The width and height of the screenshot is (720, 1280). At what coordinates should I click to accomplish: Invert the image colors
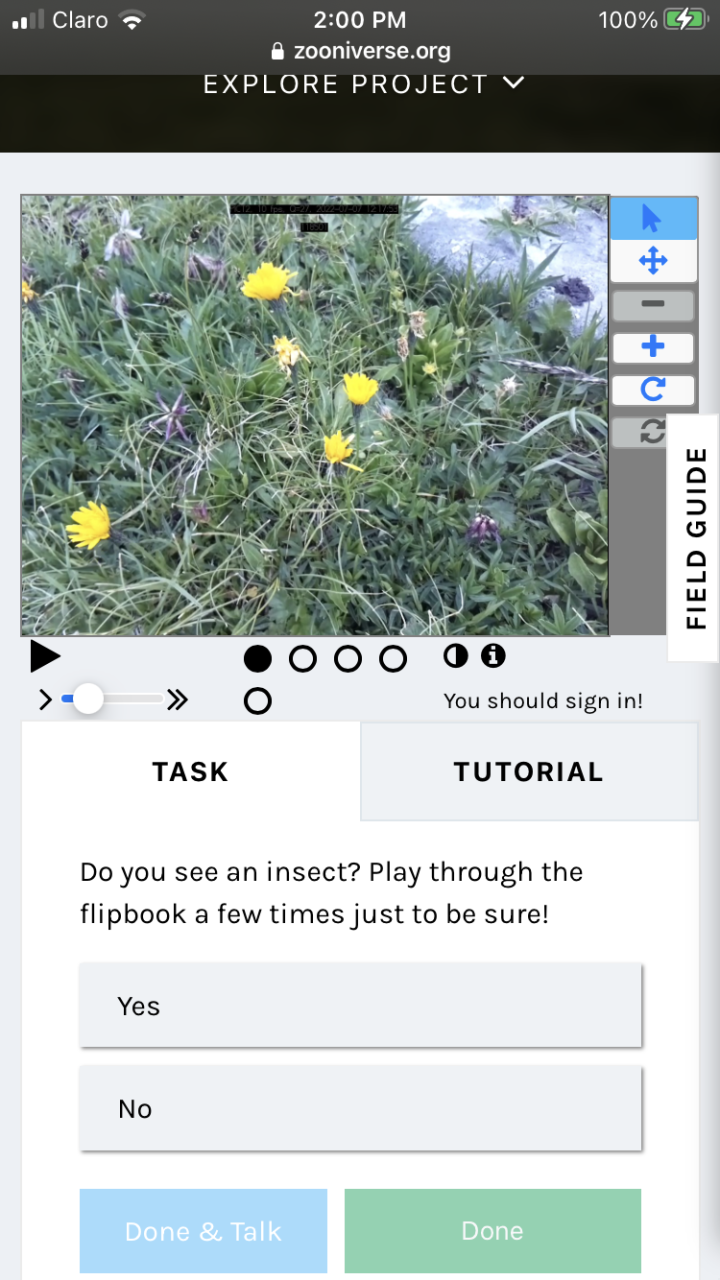[456, 656]
